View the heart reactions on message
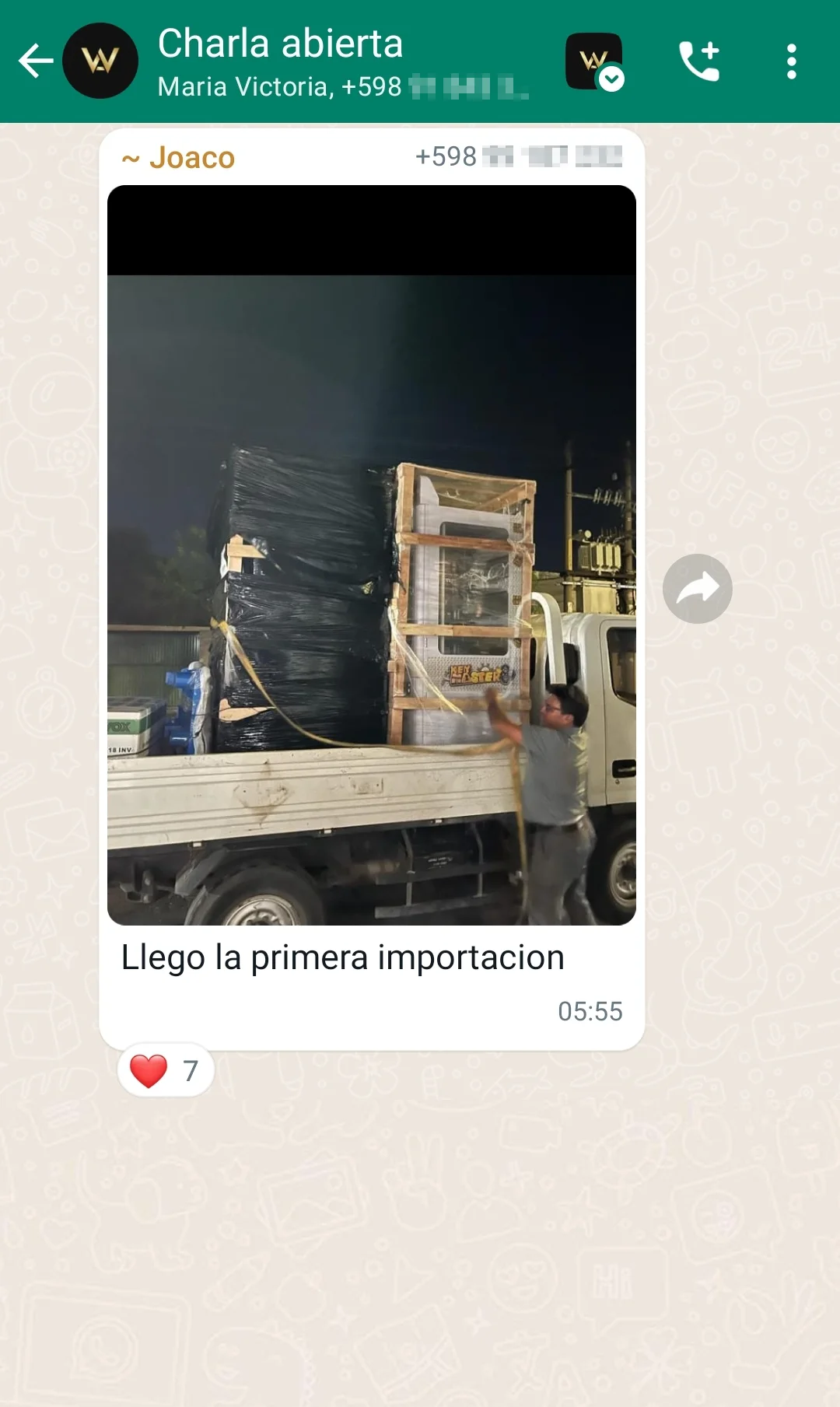 (166, 1070)
